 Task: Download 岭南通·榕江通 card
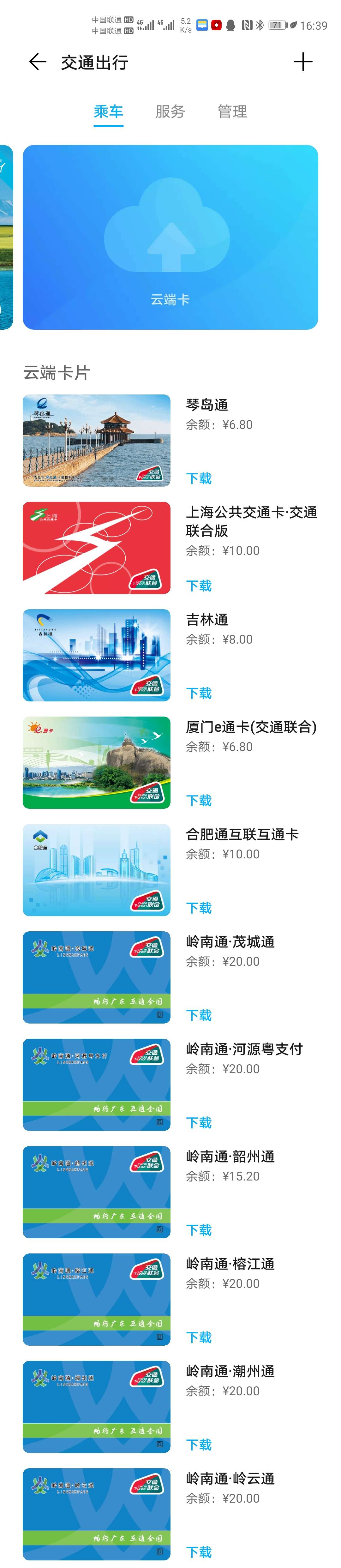[x=199, y=1337]
